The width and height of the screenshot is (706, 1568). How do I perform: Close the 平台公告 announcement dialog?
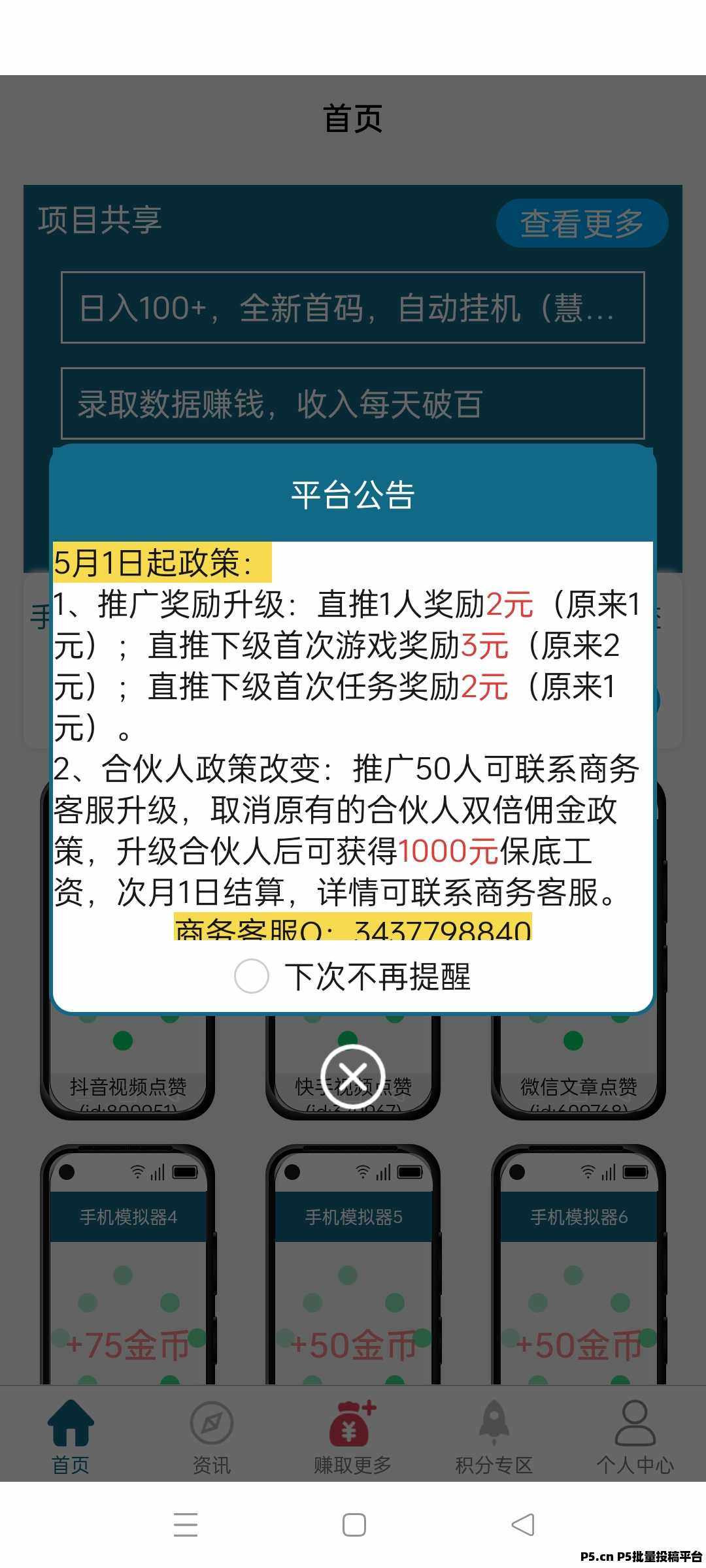(x=353, y=1076)
